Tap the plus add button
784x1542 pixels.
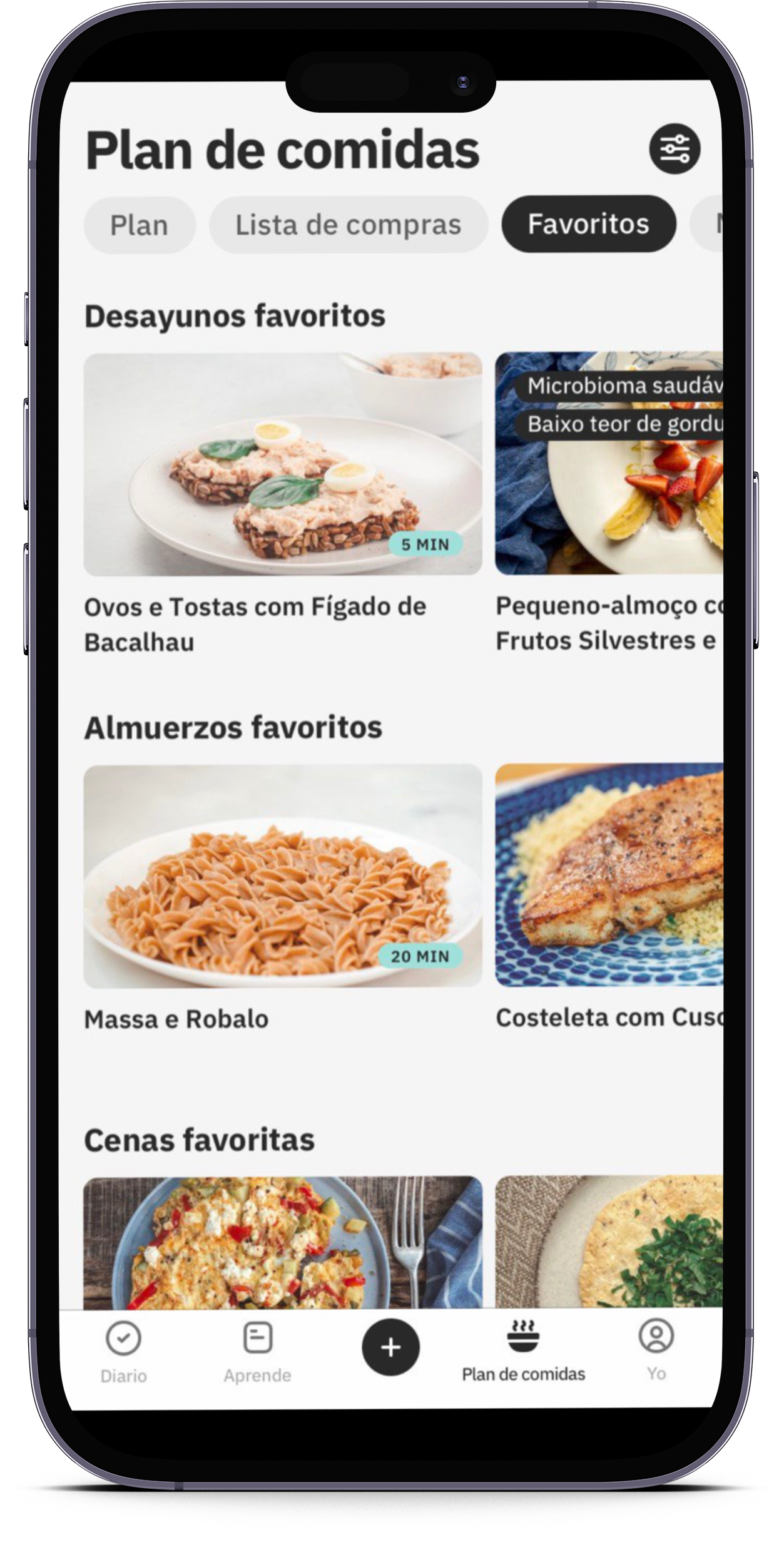pos(390,1347)
